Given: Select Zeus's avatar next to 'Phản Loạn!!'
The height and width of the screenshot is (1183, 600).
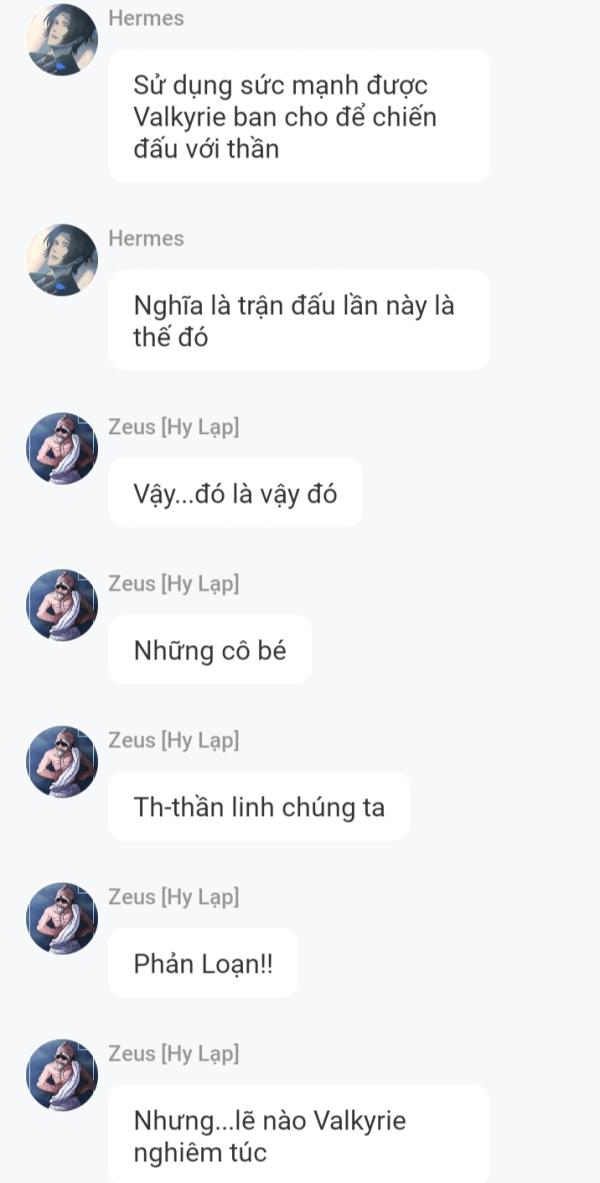Looking at the screenshot, I should [x=62, y=918].
